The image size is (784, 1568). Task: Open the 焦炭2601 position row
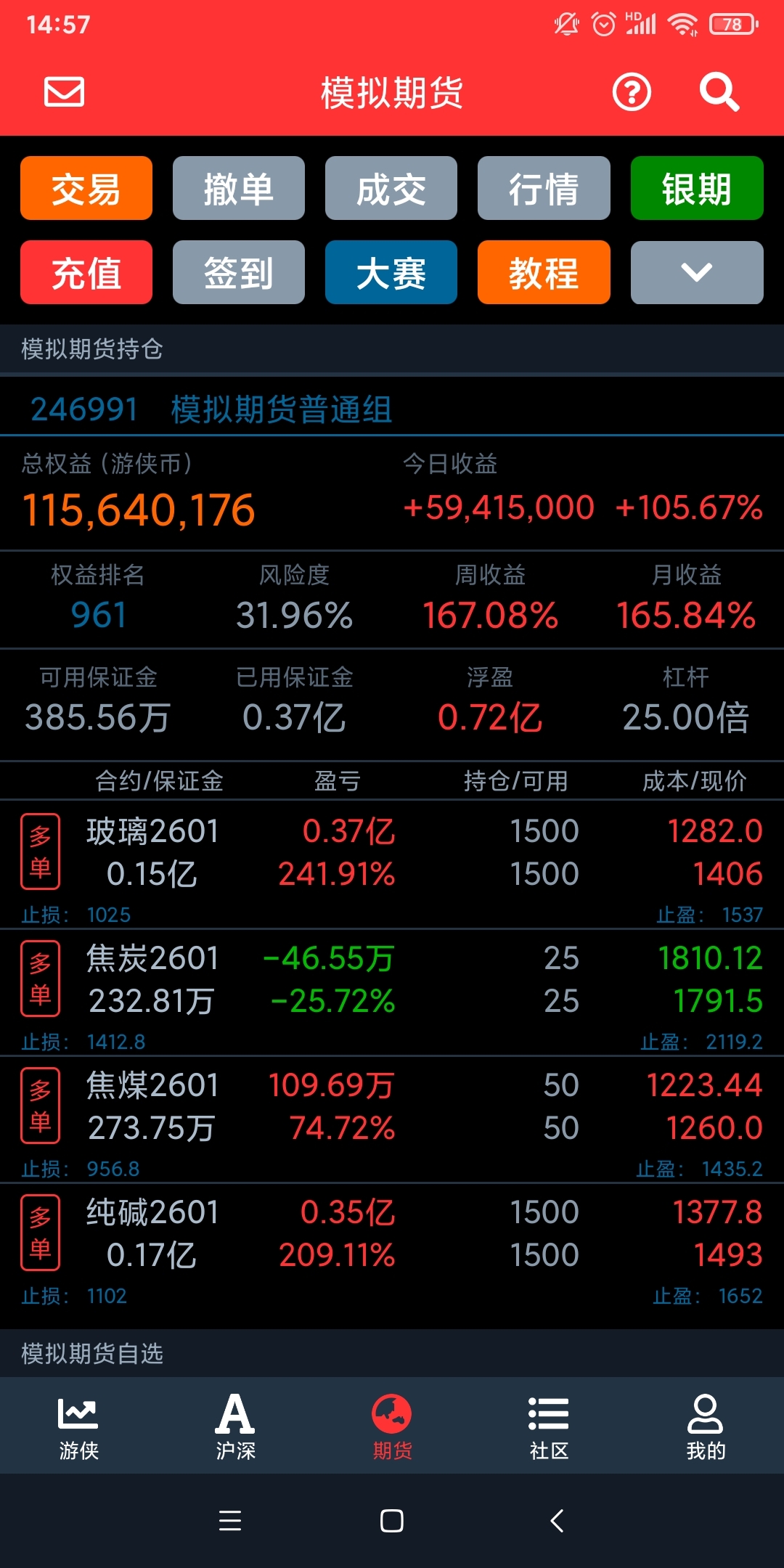[x=392, y=992]
